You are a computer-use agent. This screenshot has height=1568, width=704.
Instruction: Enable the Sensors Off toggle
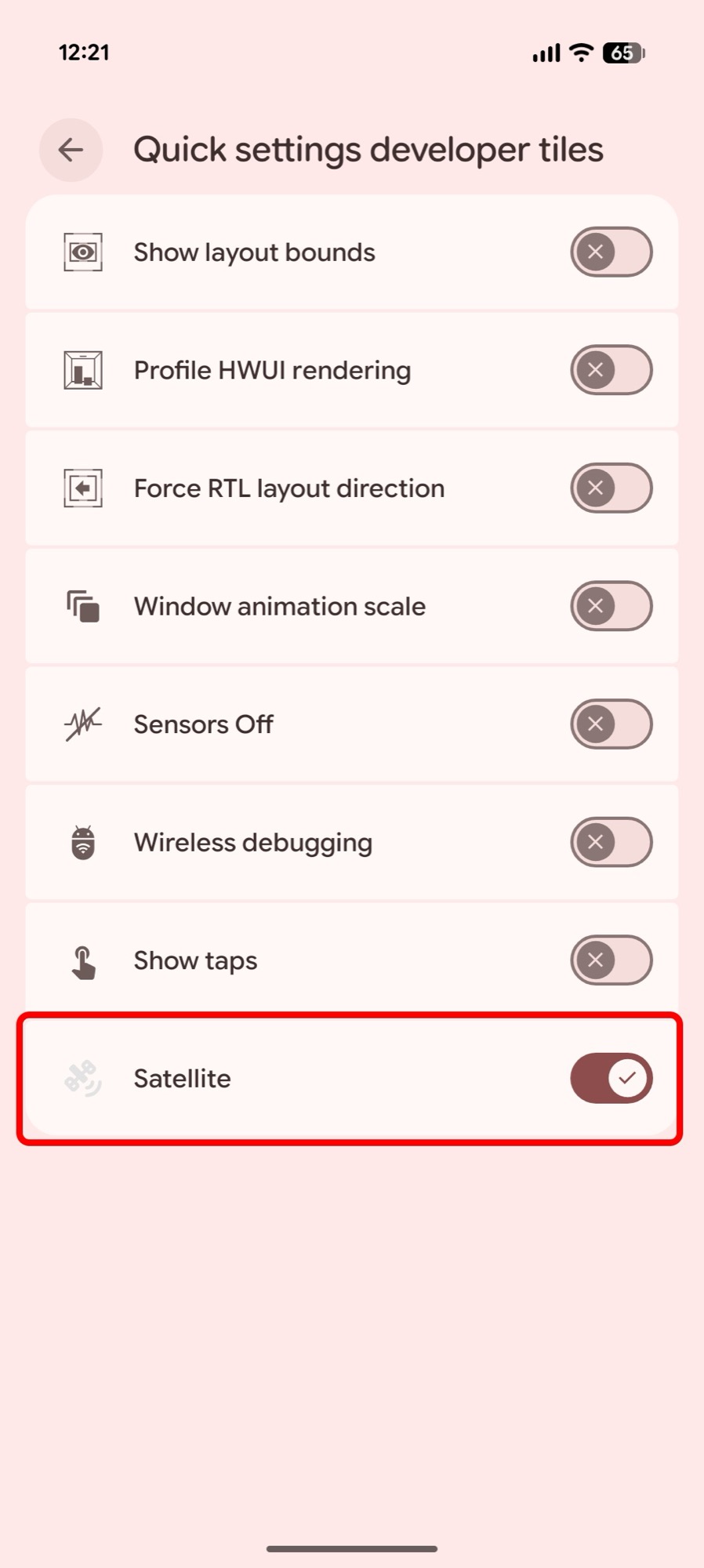611,724
